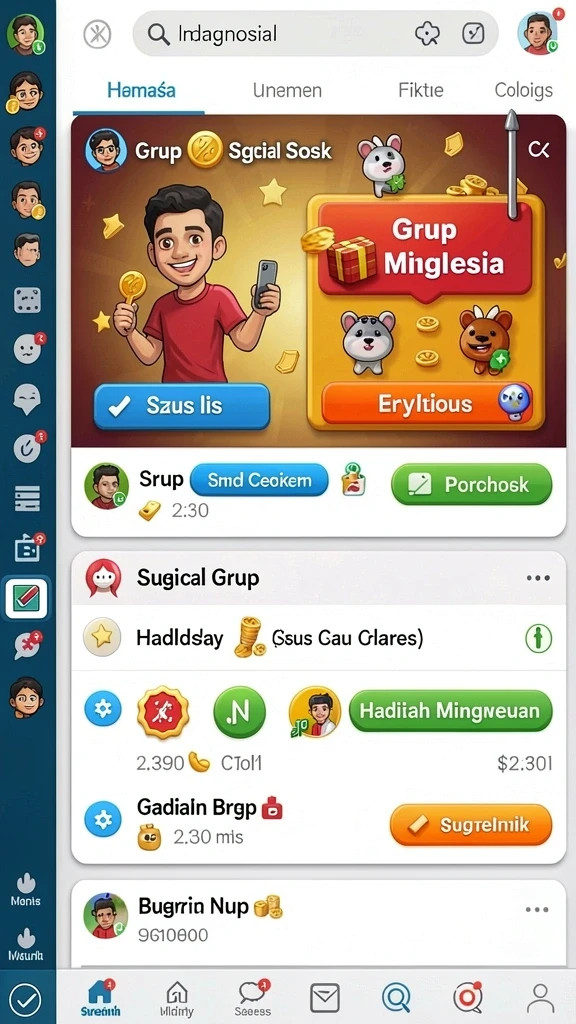This screenshot has width=576, height=1024.
Task: Switch to the Unemen tab
Action: tap(287, 90)
